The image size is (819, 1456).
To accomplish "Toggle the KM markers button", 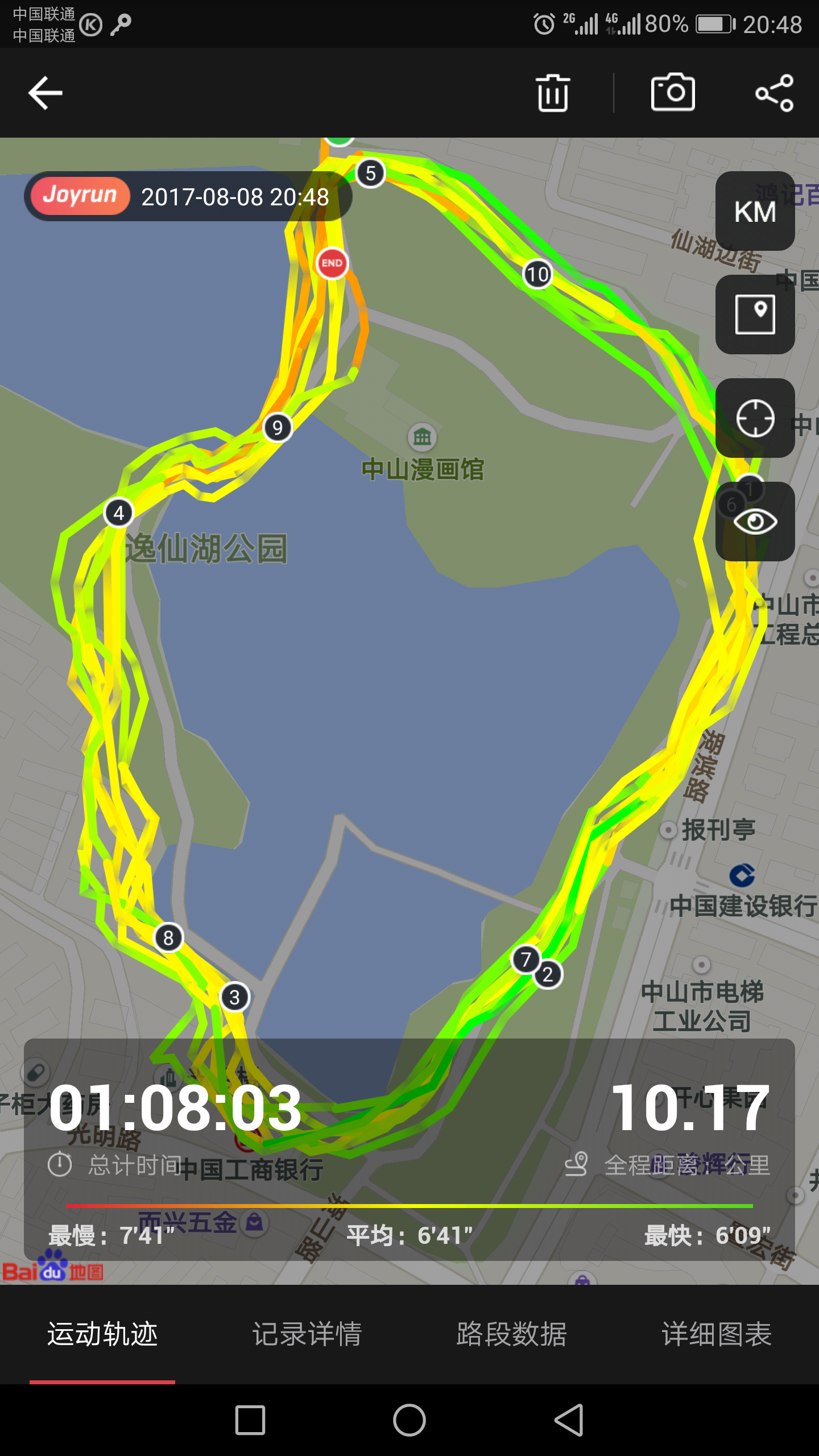I will (x=755, y=211).
